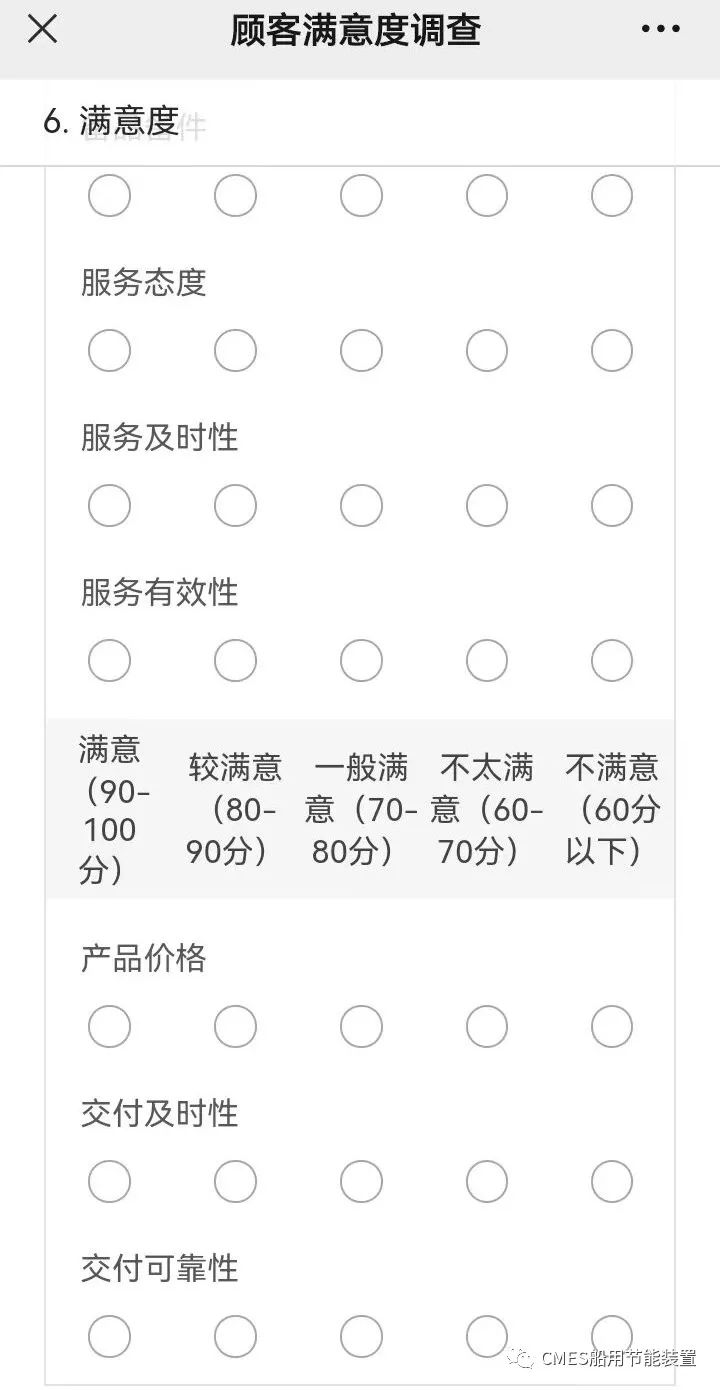Rate 服务态度 as 不满意

pos(612,351)
